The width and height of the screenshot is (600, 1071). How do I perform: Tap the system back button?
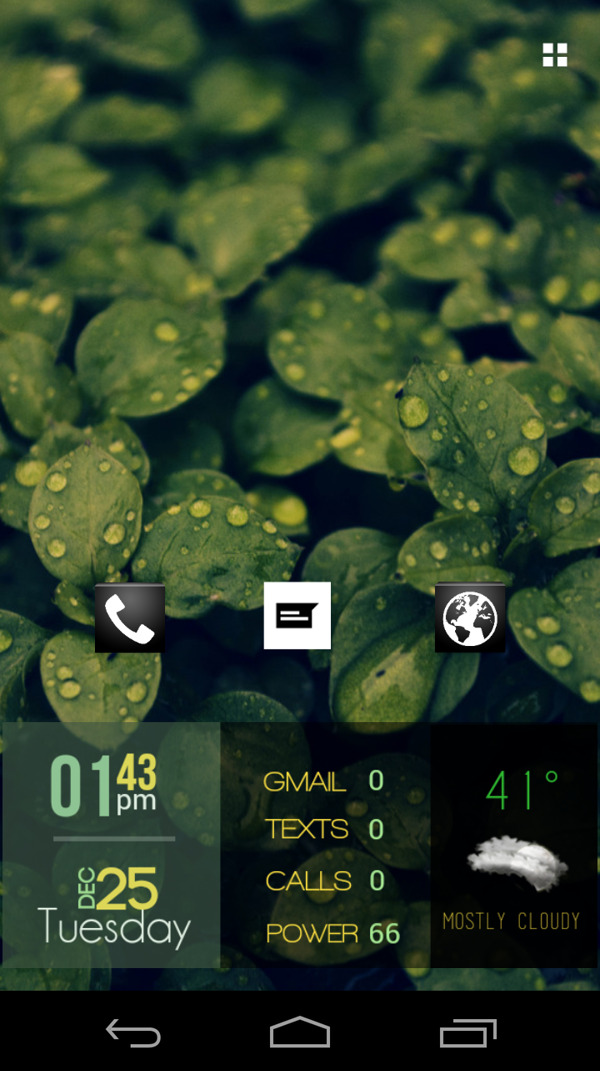point(133,1033)
